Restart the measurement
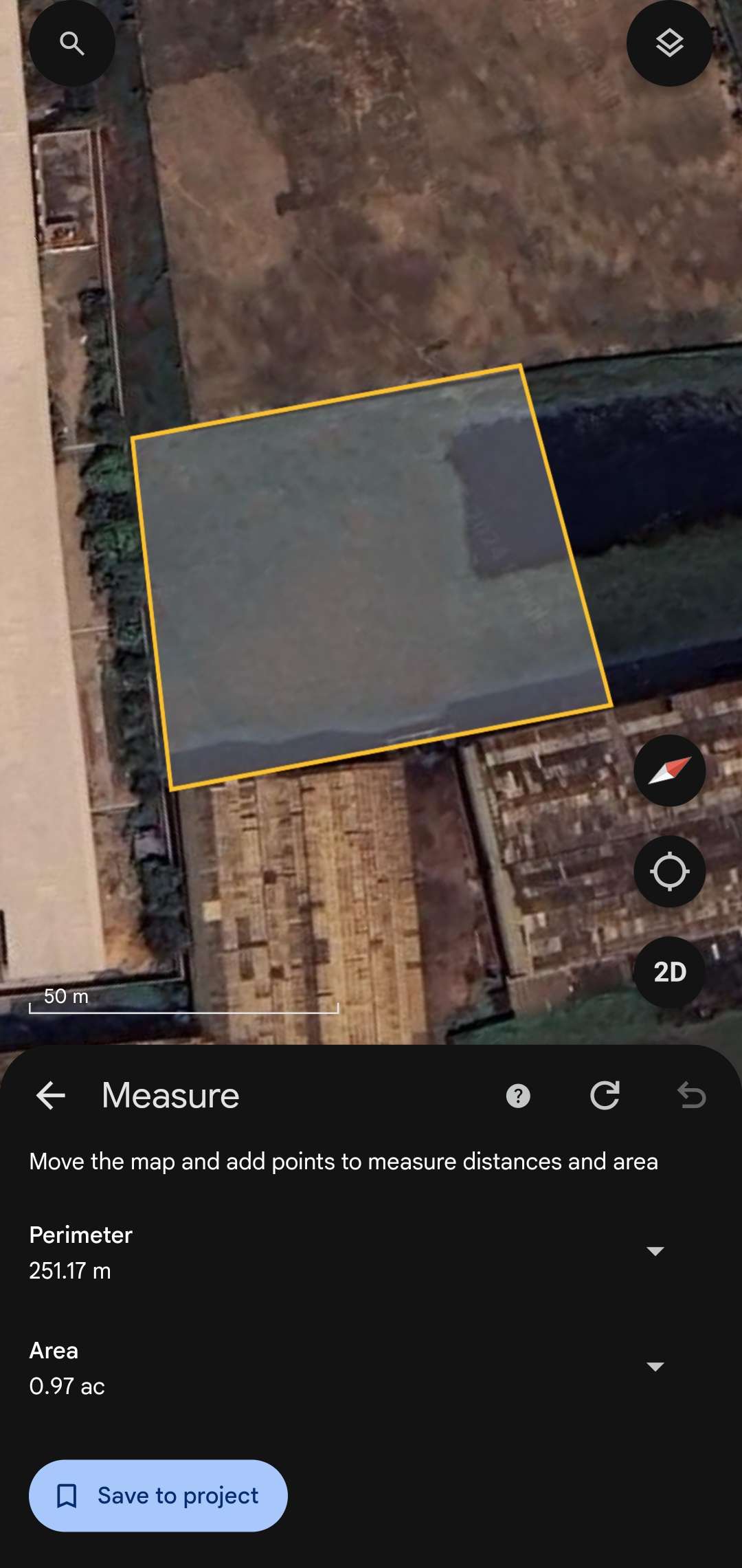742x1568 pixels. pos(605,1096)
